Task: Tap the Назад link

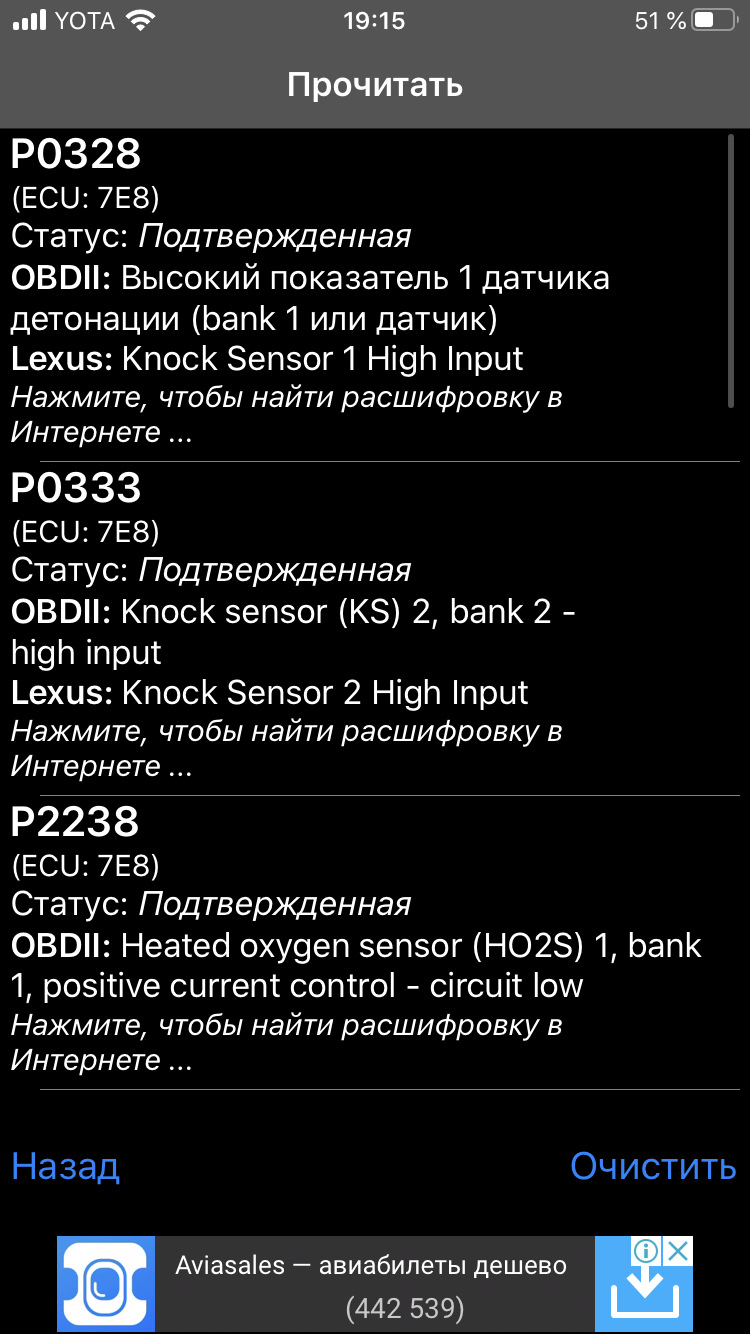Action: pos(64,1166)
